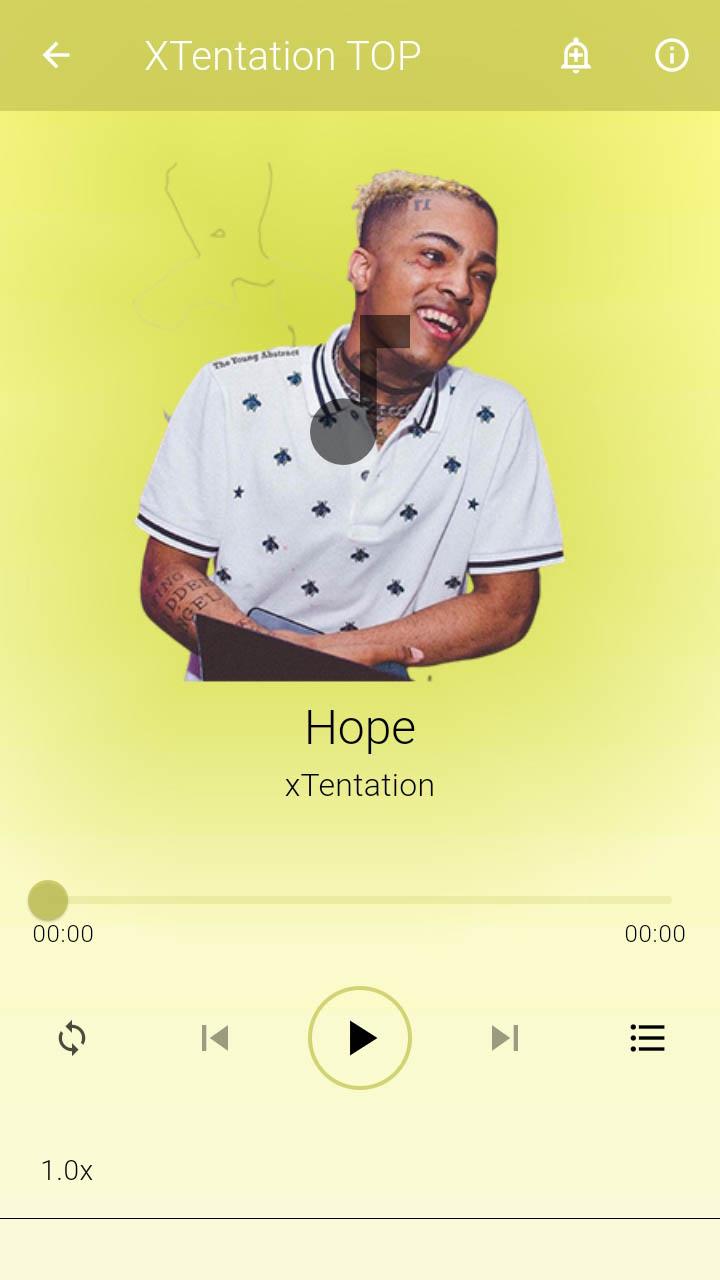Change the 1.0x playback speed
This screenshot has width=720, height=1280.
67,1170
